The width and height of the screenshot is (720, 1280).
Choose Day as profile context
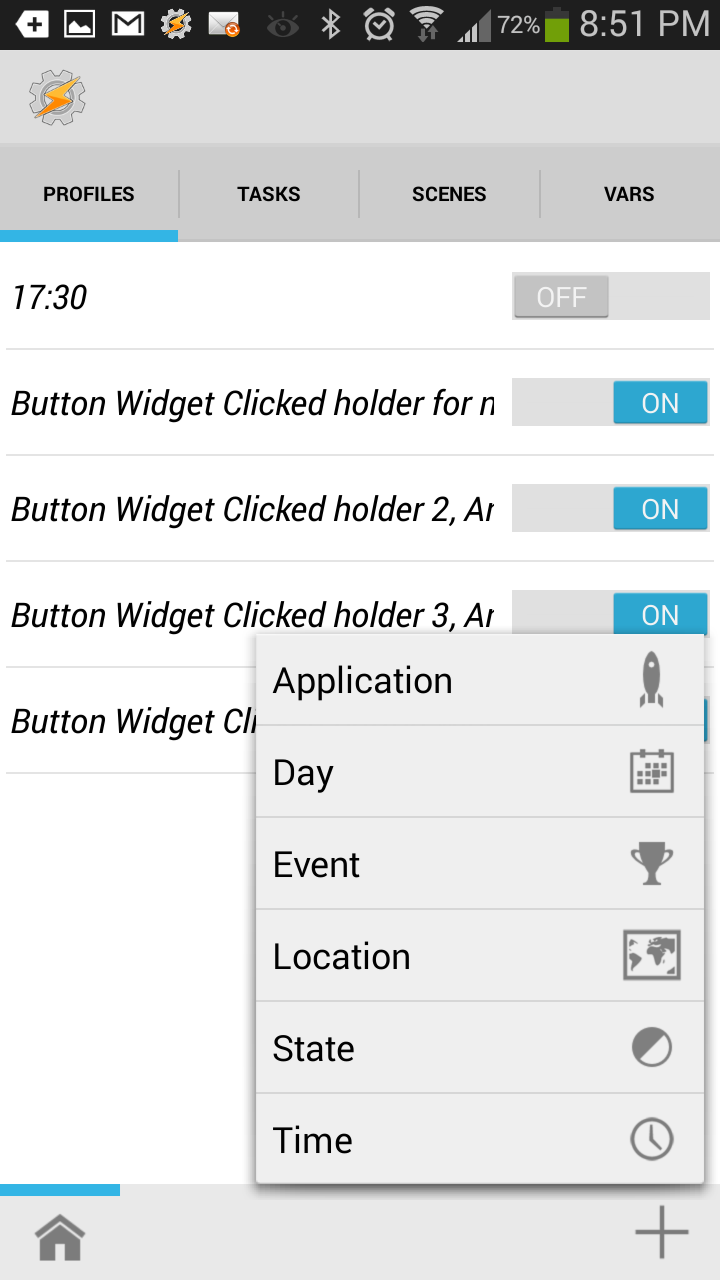480,772
